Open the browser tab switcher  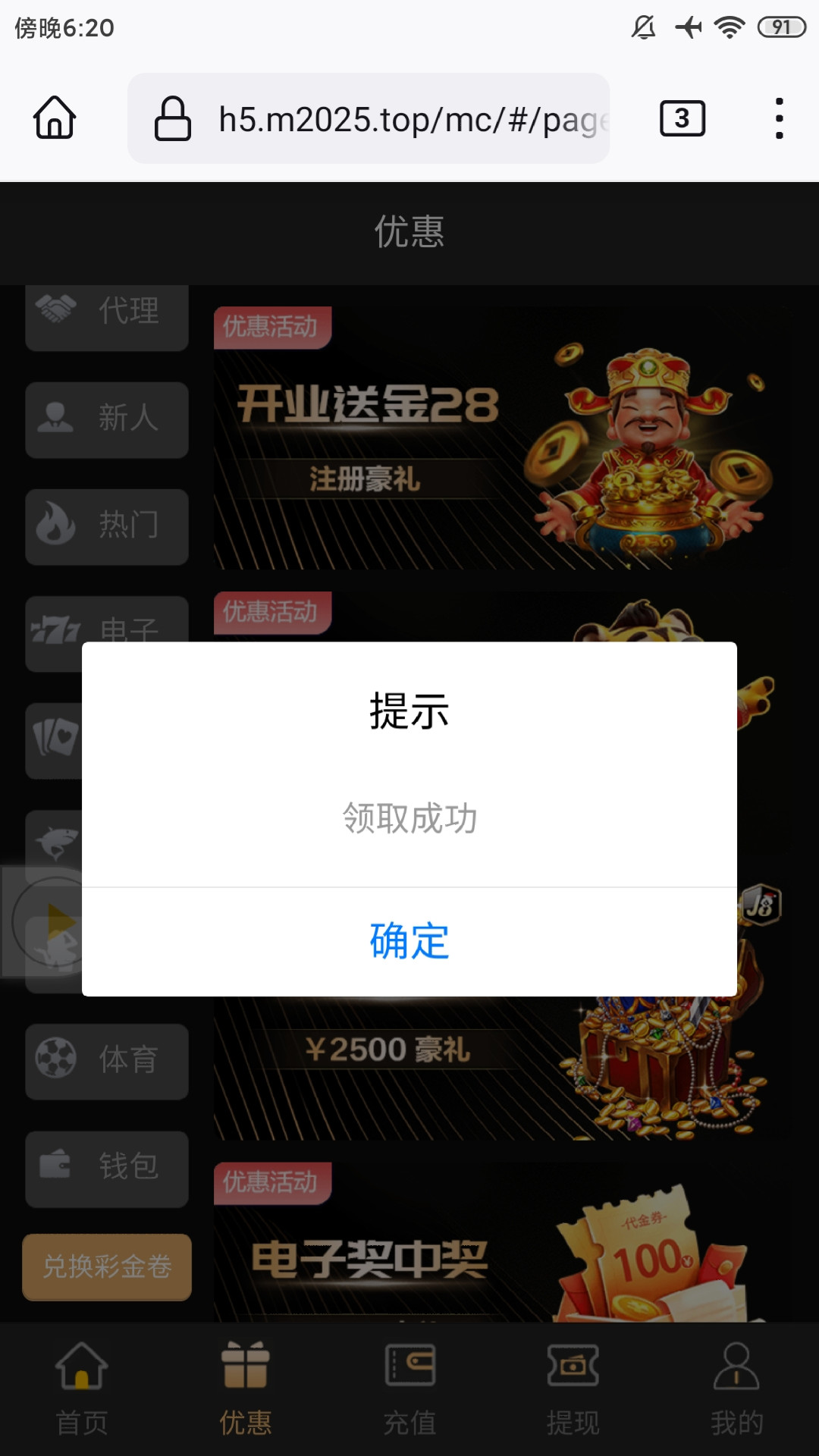[x=682, y=118]
